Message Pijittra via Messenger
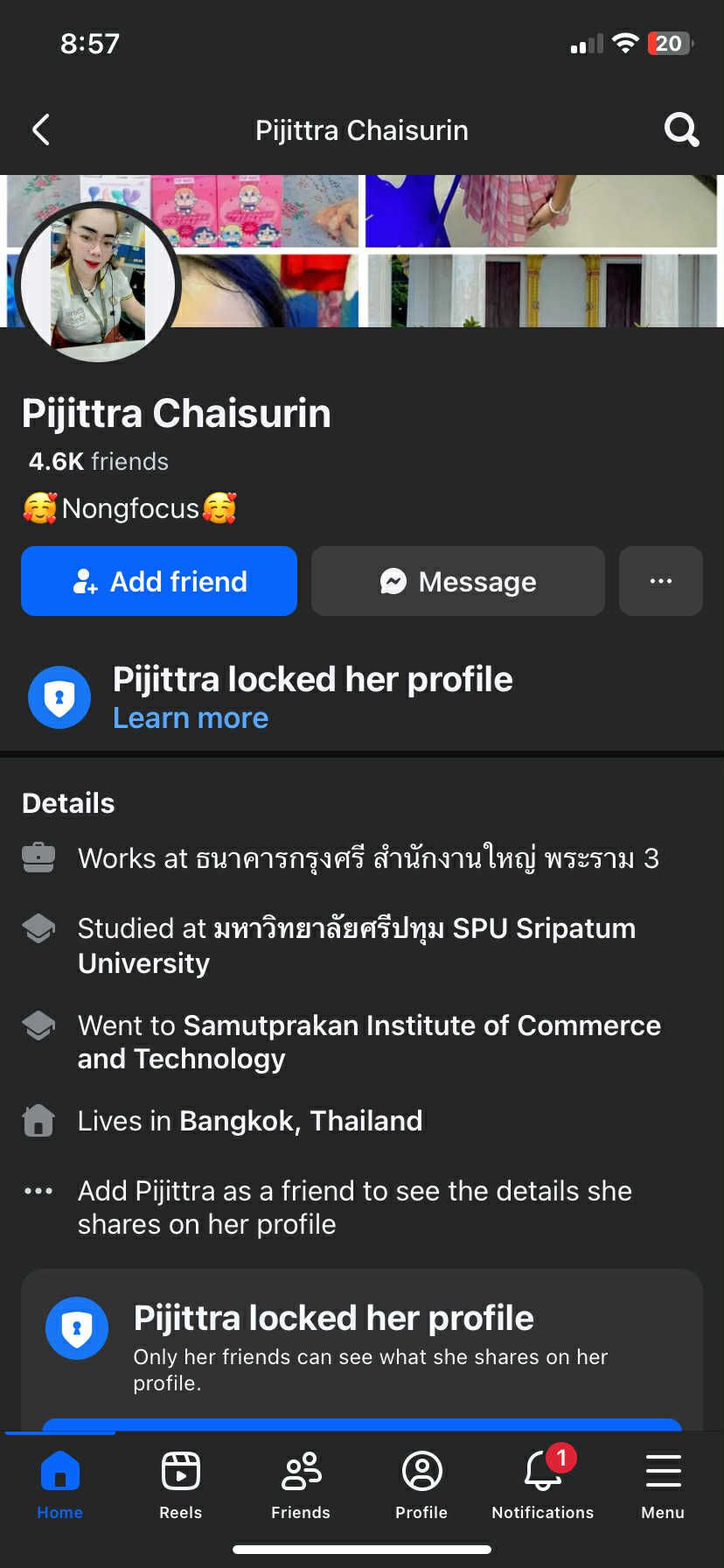 click(458, 581)
